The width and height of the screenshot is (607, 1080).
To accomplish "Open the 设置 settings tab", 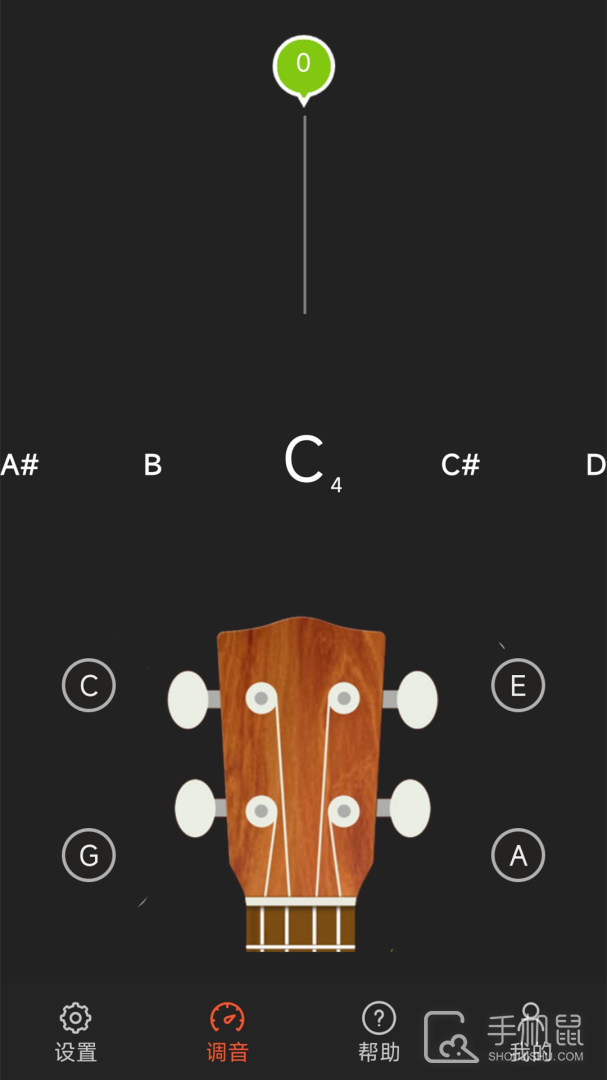I will (76, 1033).
